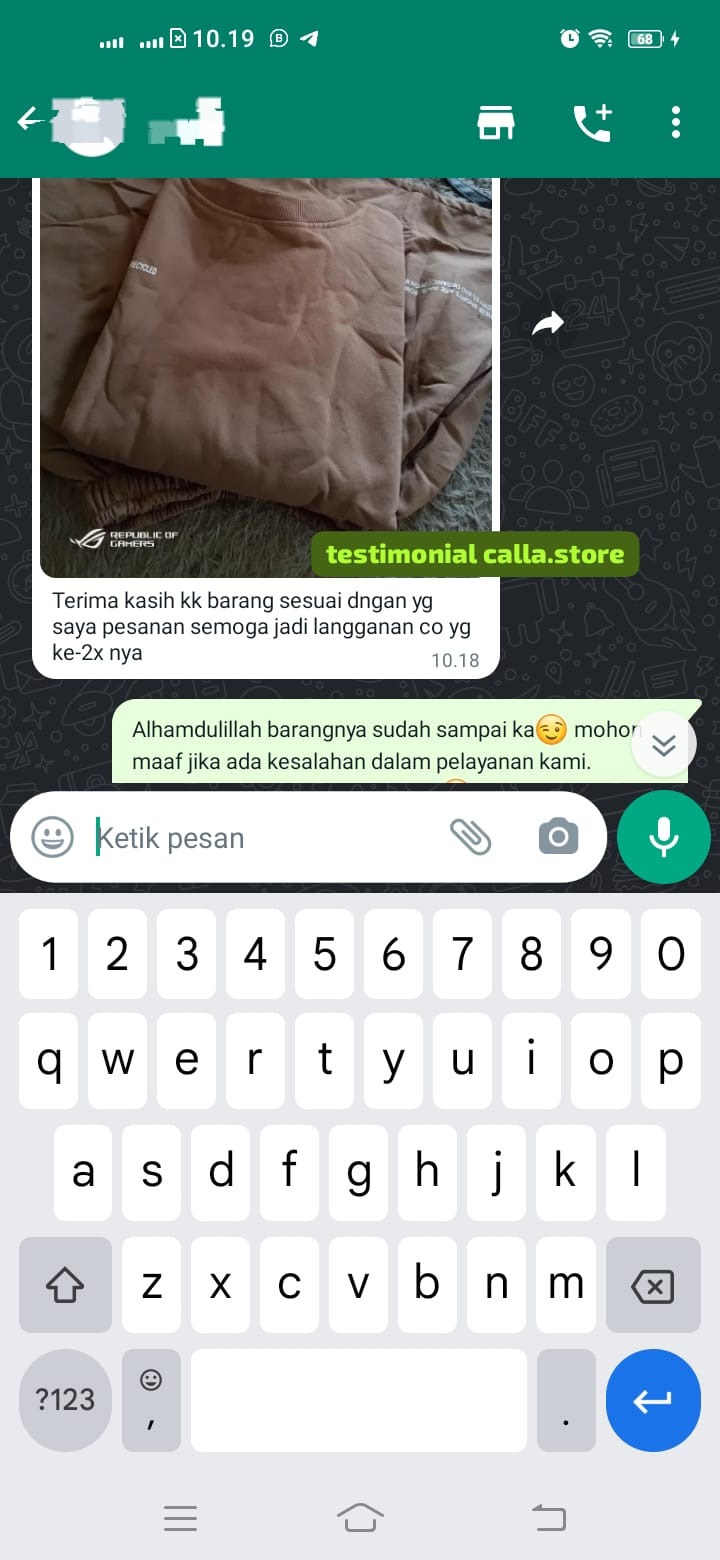Image resolution: width=720 pixels, height=1560 pixels.
Task: Switch keyboard to ?123 symbols layout
Action: click(x=65, y=1399)
